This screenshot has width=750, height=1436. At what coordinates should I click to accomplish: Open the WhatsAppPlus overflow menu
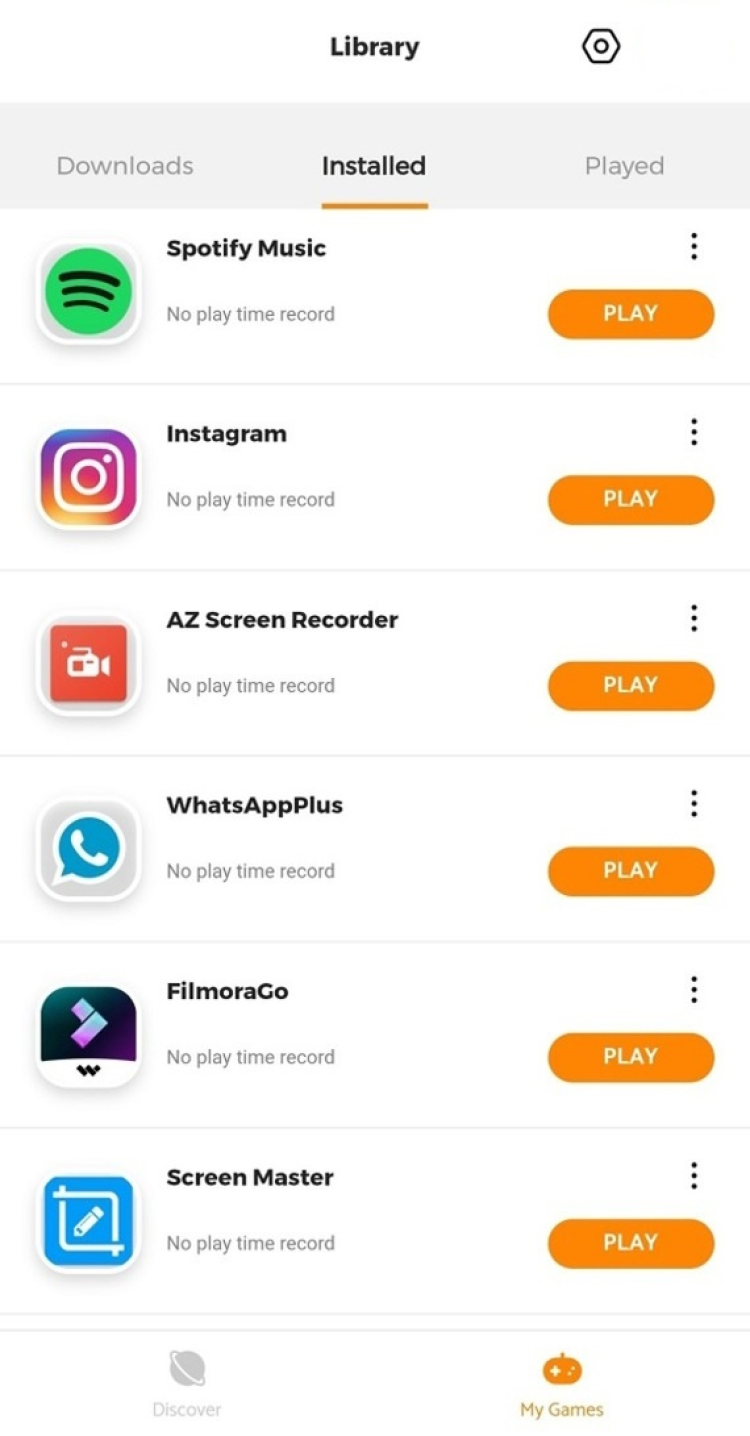point(694,804)
